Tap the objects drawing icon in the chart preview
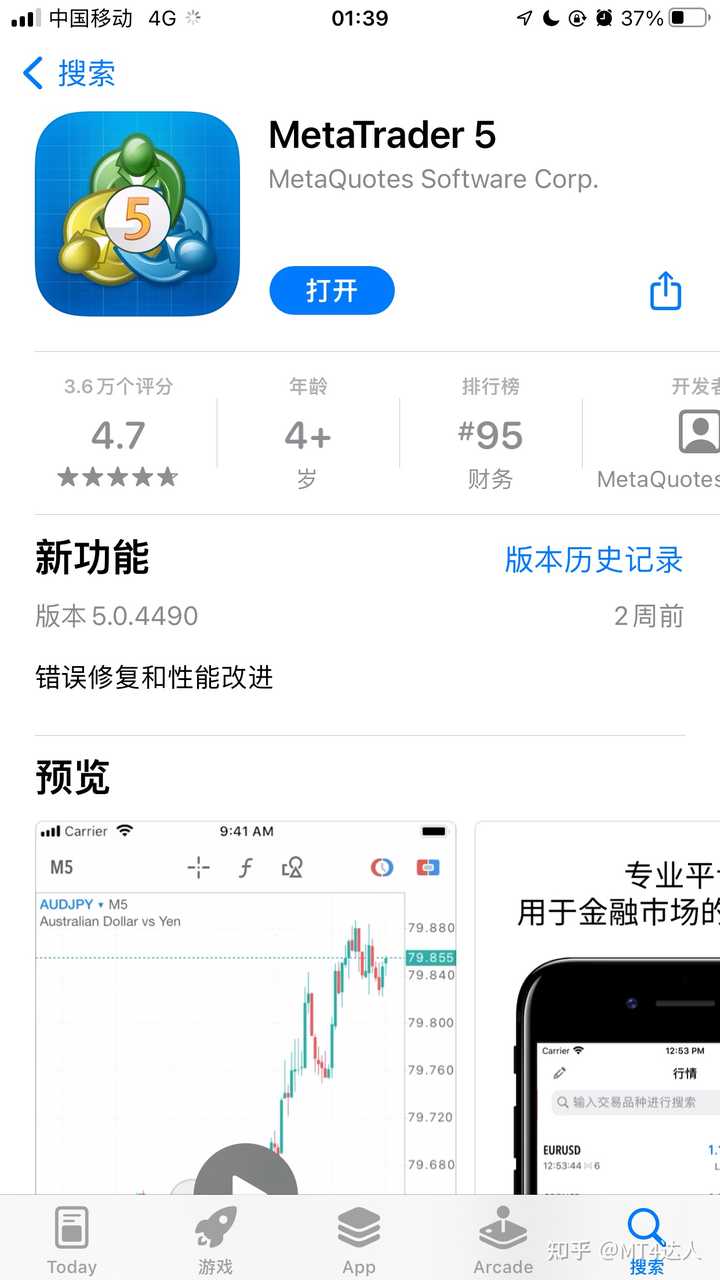 291,868
